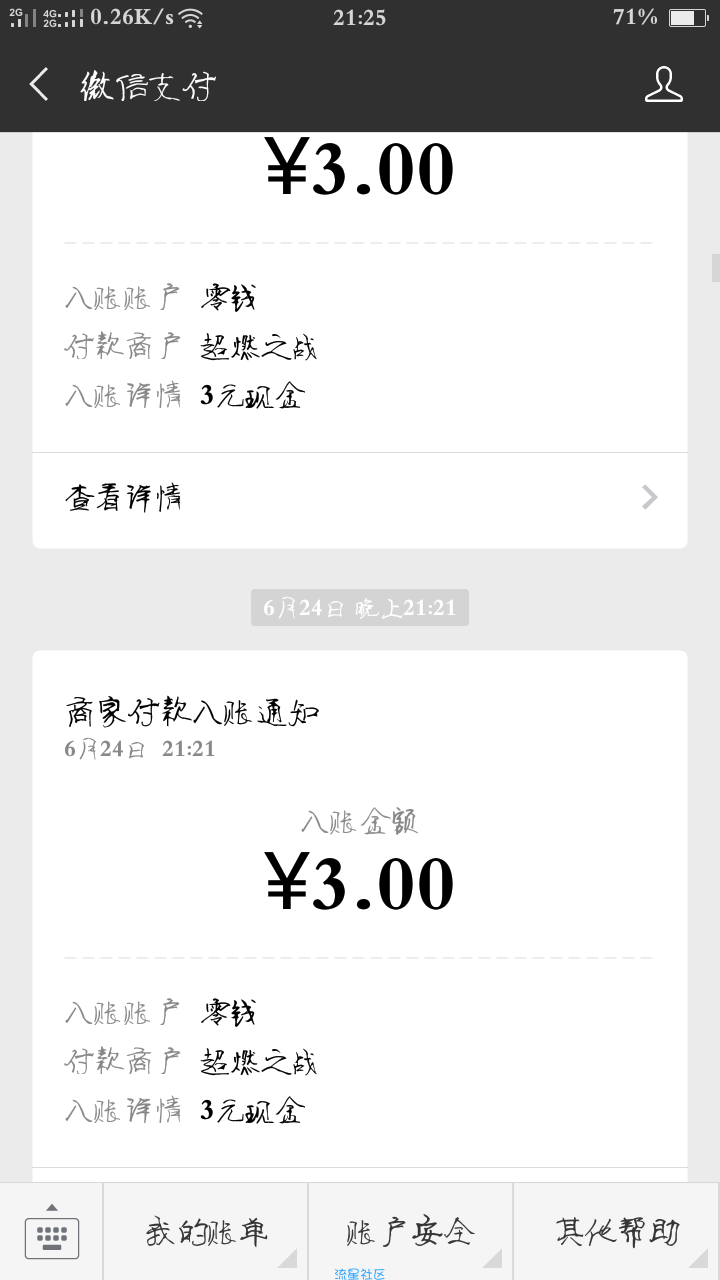Open 查看详情 for the payment
720x1280 pixels.
point(360,497)
